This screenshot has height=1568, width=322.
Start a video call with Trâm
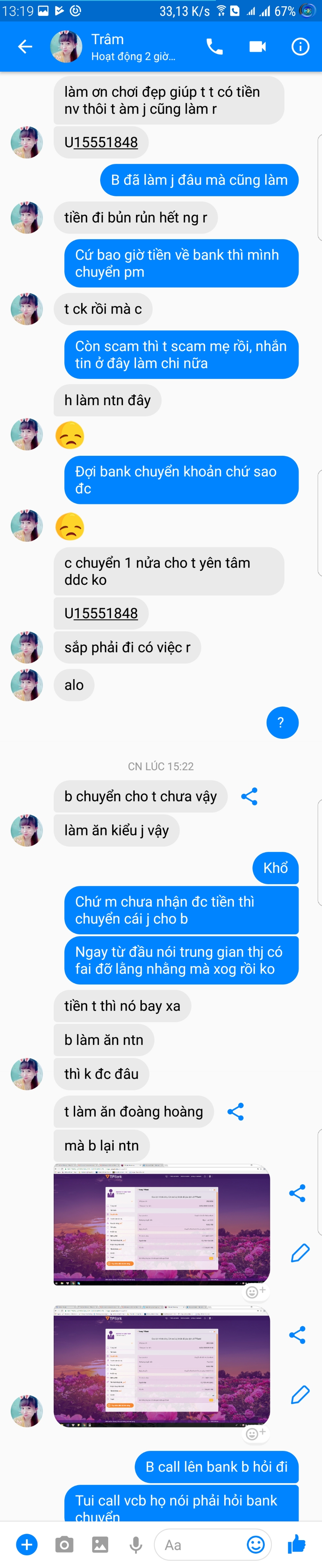click(x=258, y=46)
